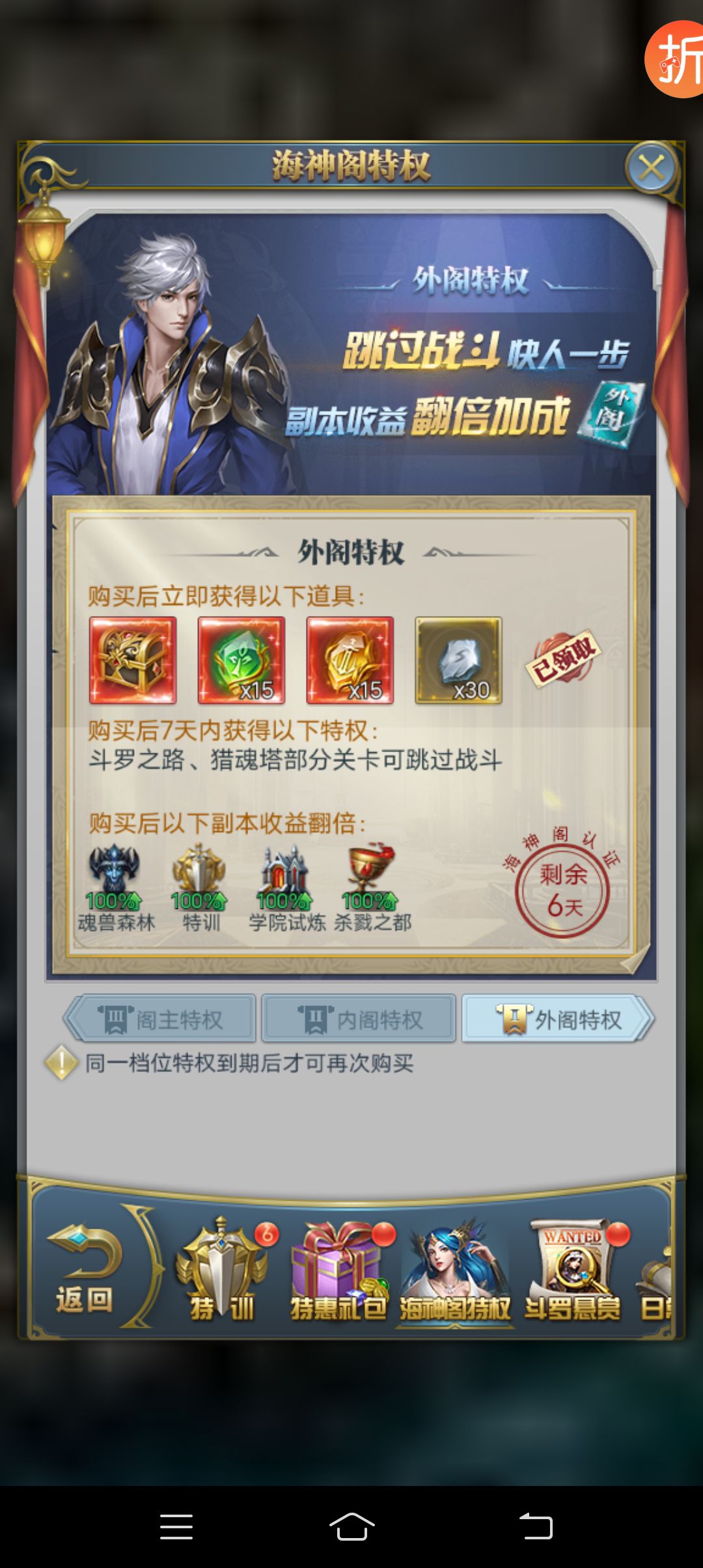Viewport: 703px width, 1568px height.
Task: View the silver stone x30 reward
Action: 459,660
